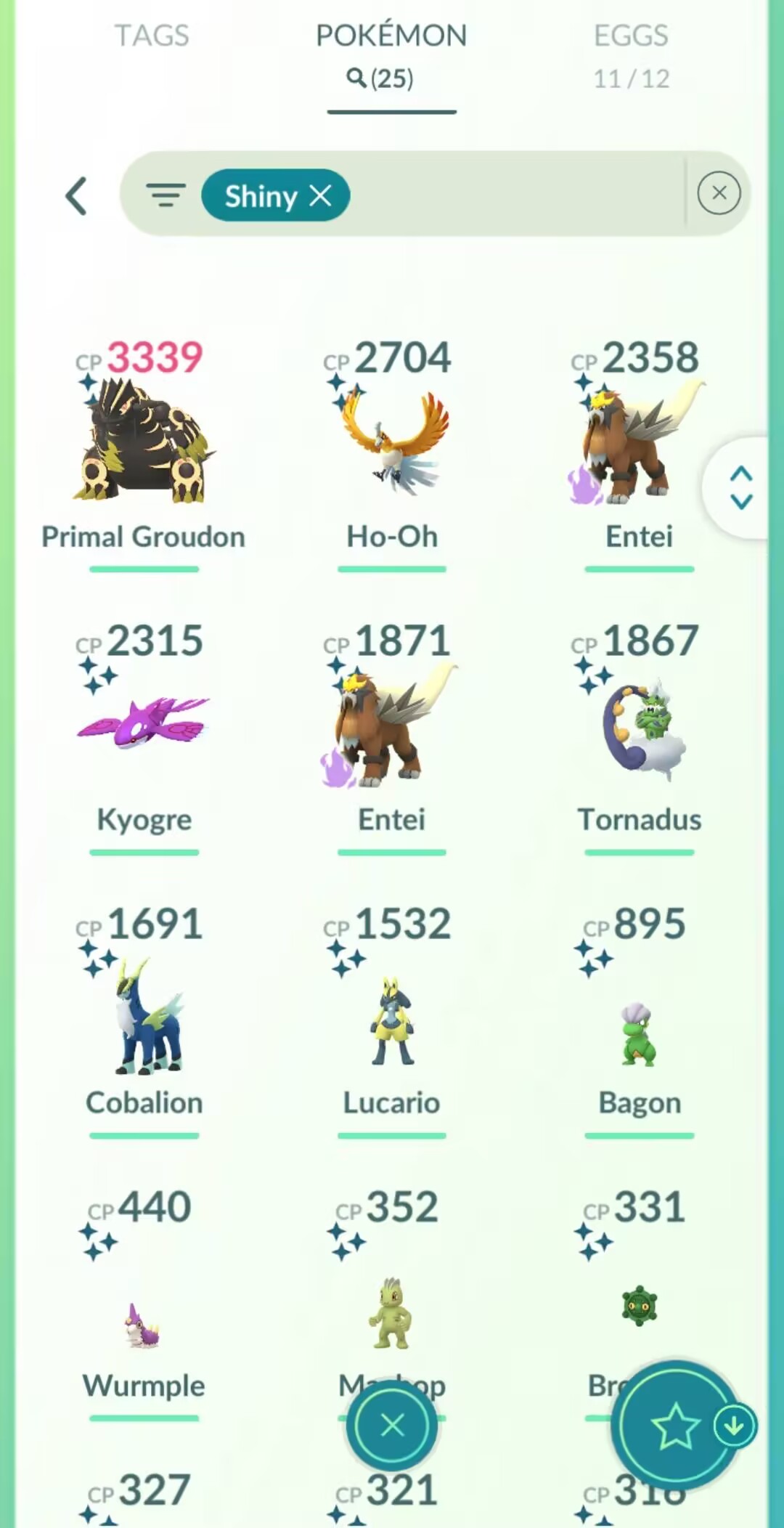Open the search filter options icon
The image size is (784, 1528).
pyautogui.click(x=166, y=195)
